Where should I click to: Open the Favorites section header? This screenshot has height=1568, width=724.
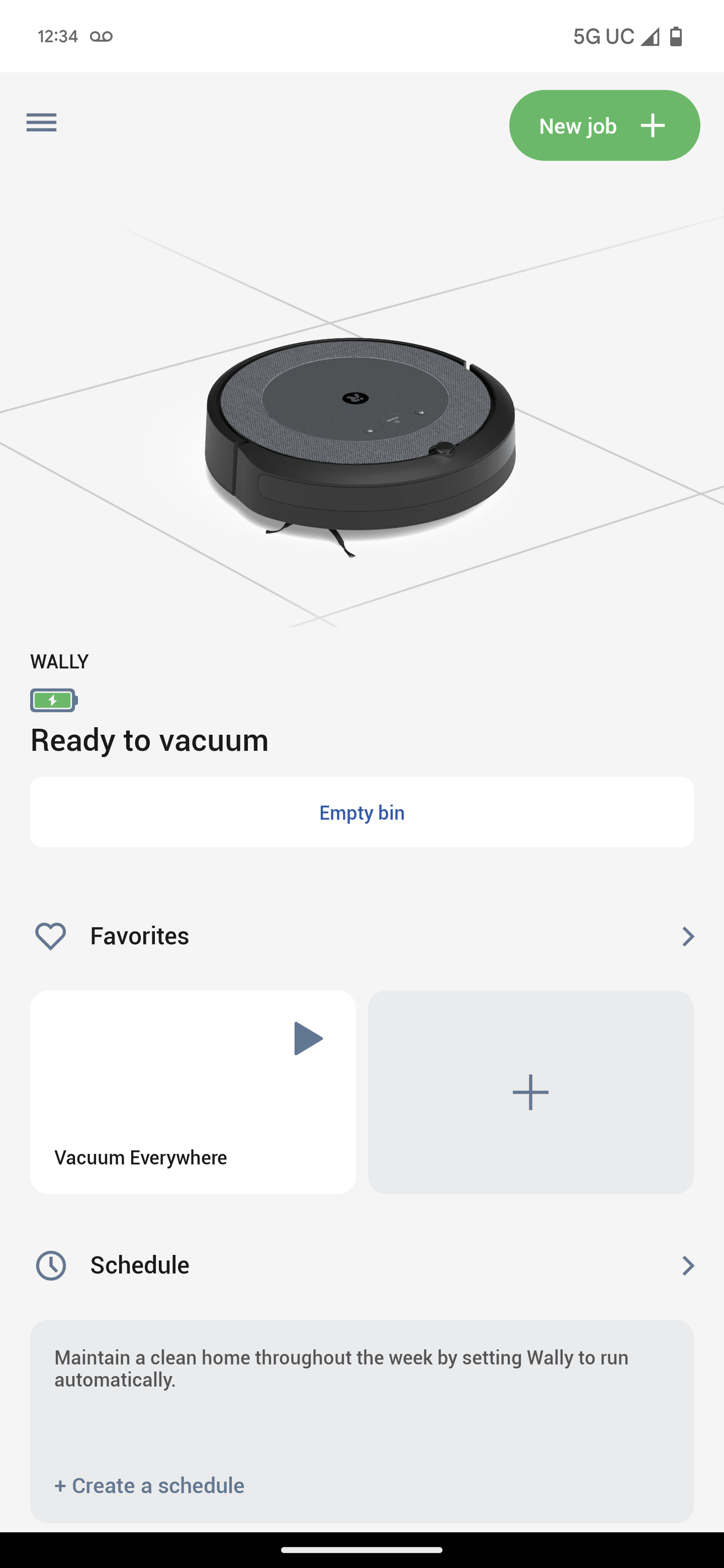pos(139,936)
